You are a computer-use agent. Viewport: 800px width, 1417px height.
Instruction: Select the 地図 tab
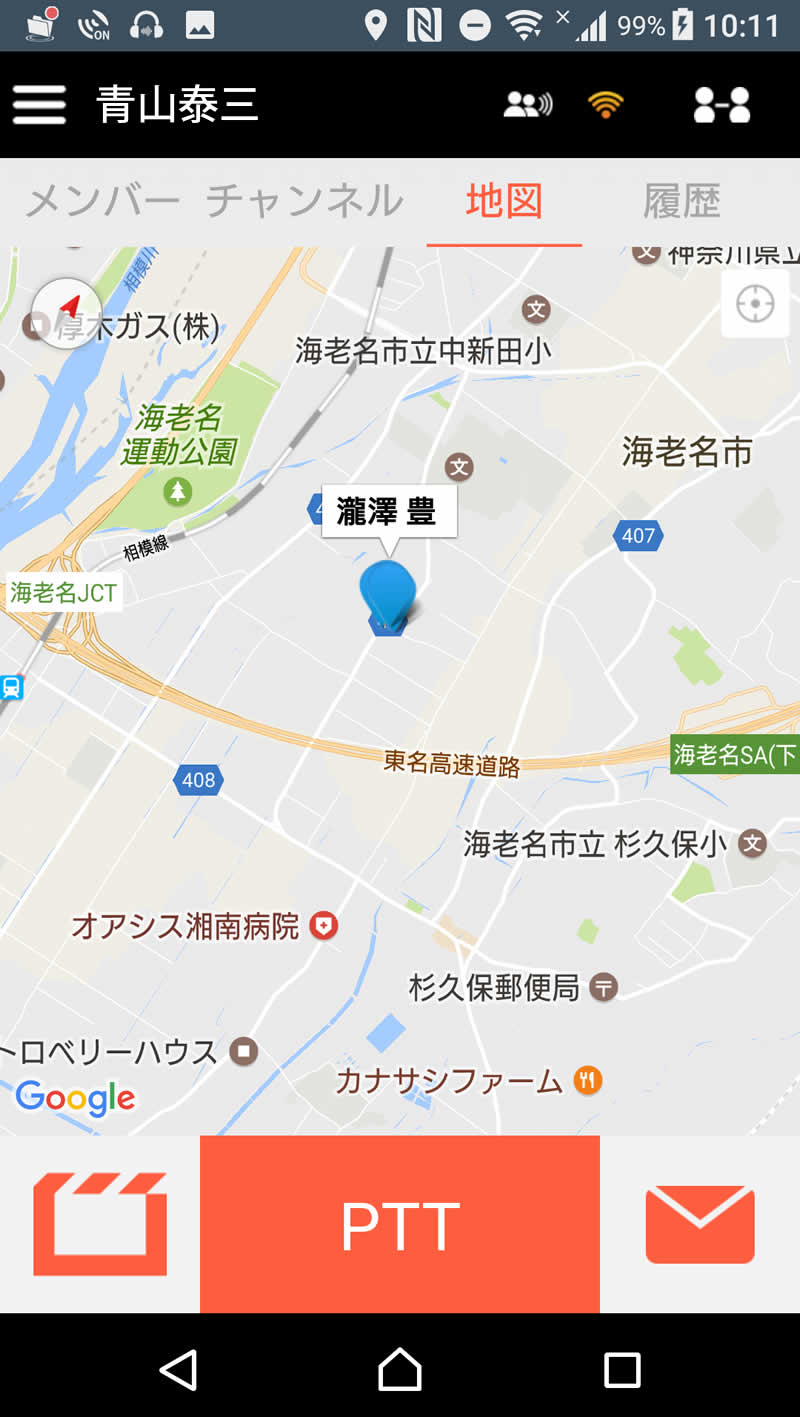click(504, 201)
